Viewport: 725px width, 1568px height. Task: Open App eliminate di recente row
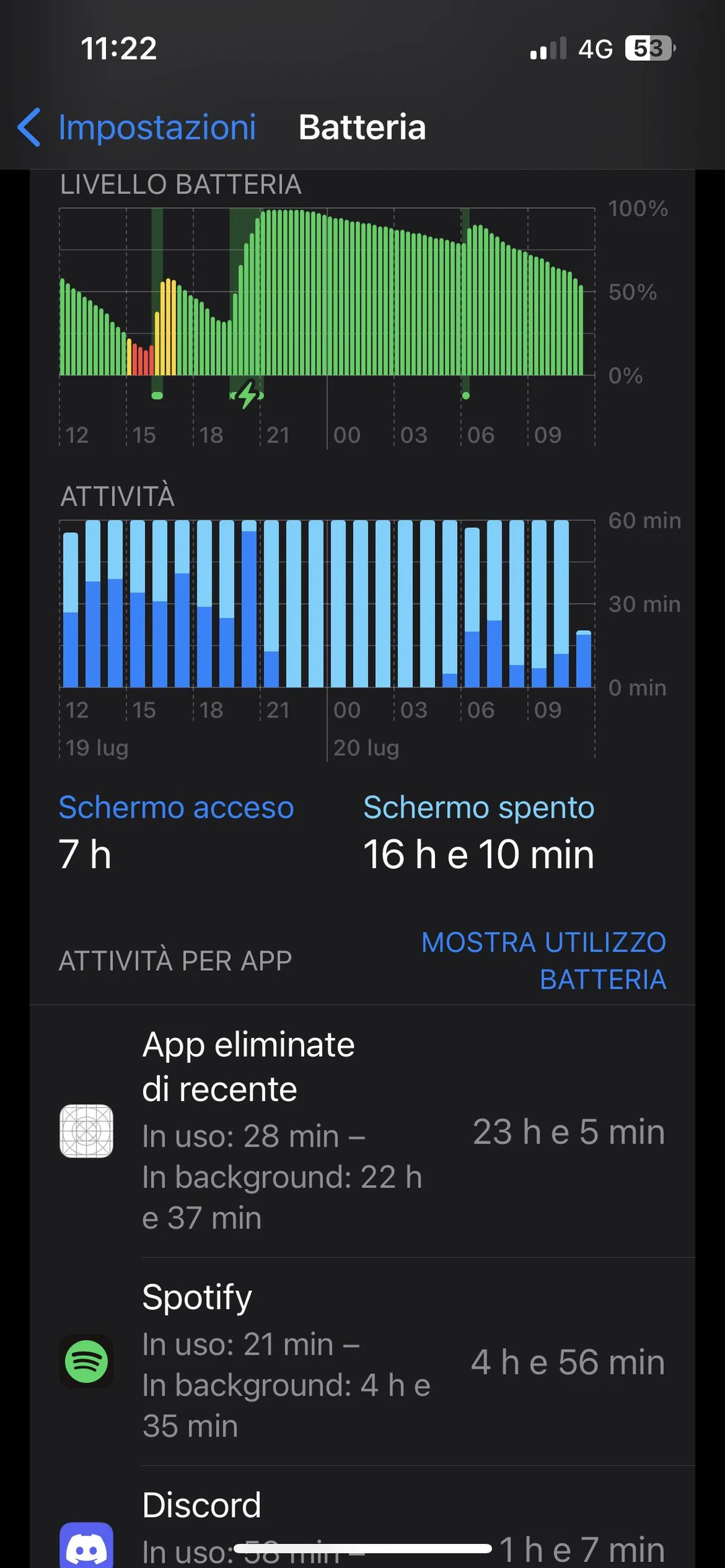[x=362, y=1131]
